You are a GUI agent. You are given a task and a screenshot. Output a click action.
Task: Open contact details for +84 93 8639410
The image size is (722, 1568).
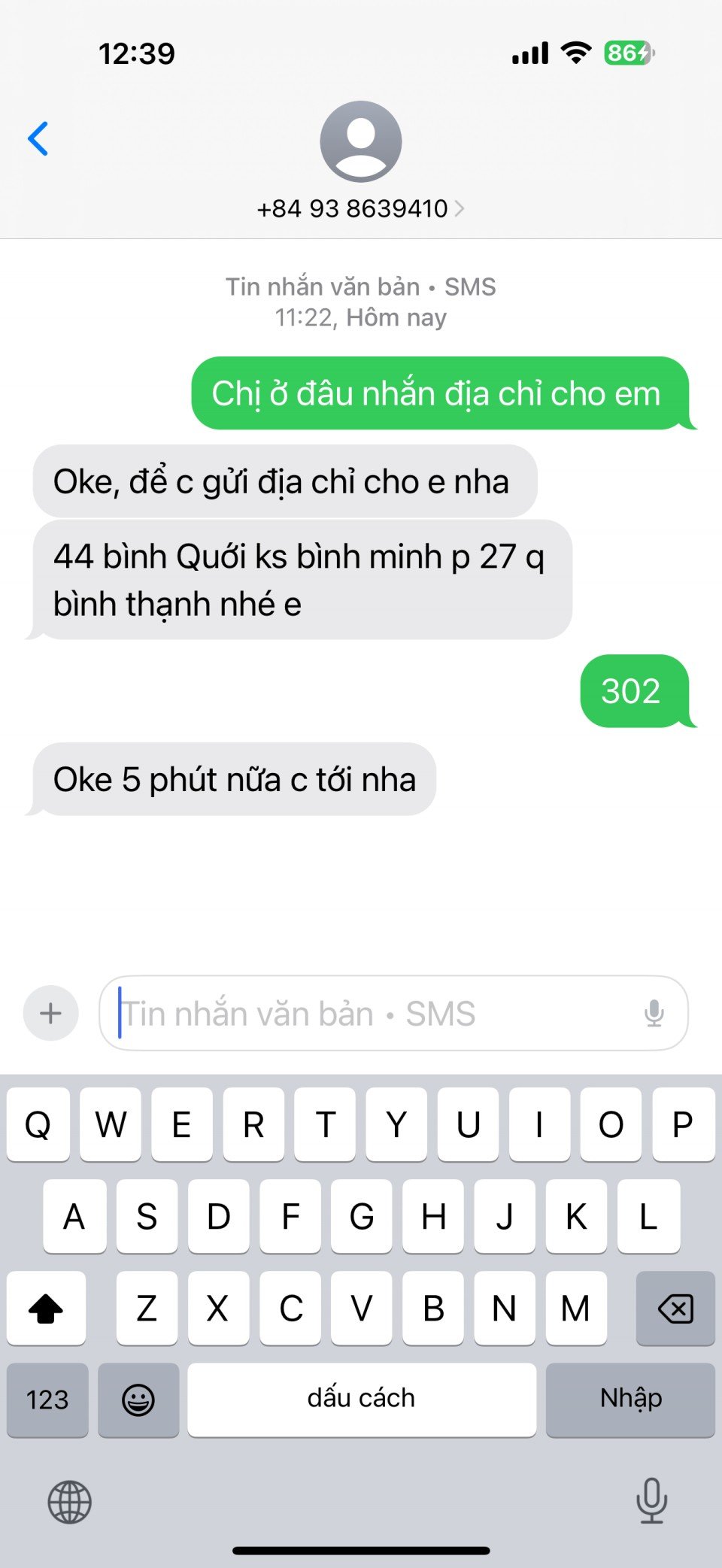(360, 208)
